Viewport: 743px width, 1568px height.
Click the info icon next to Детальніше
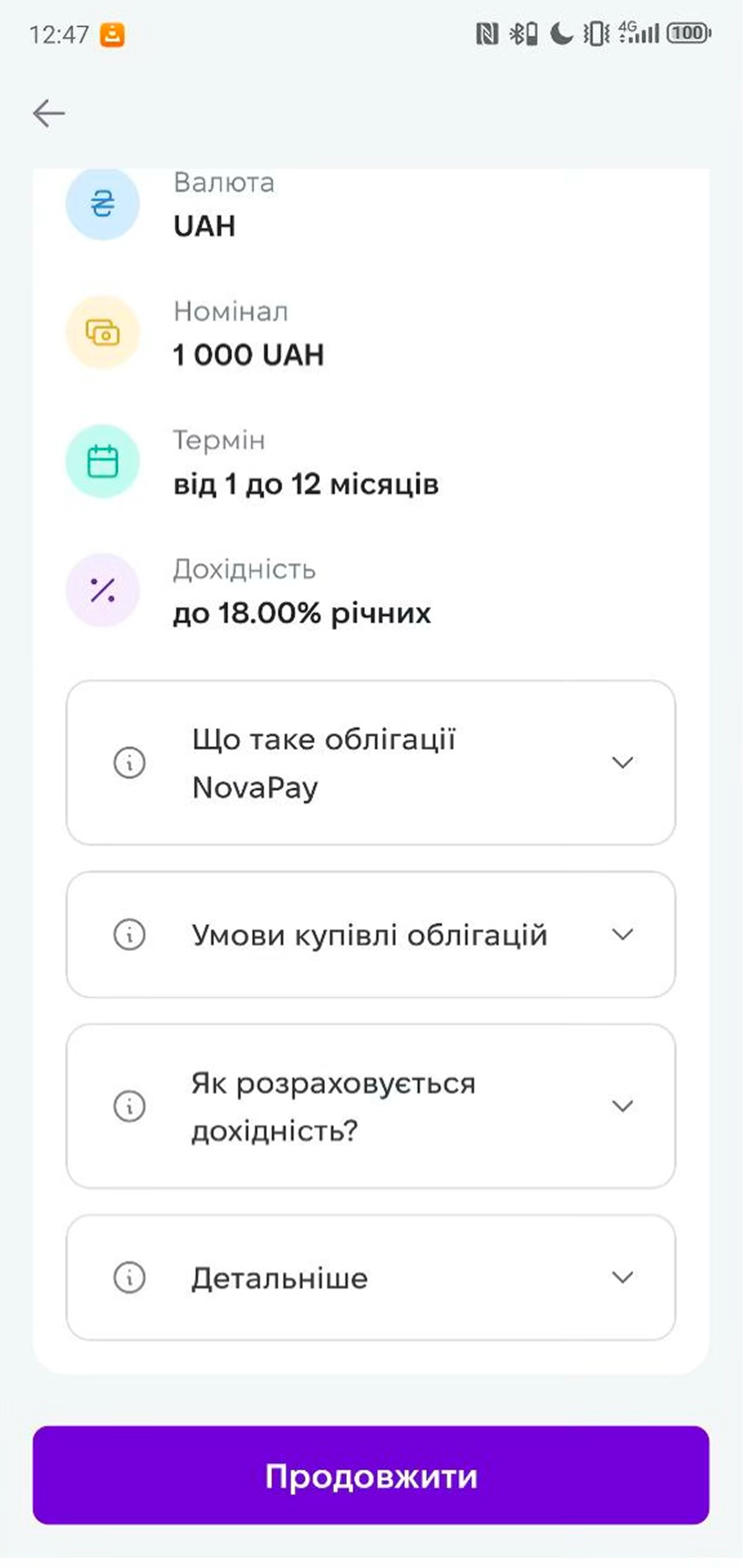pos(129,1279)
